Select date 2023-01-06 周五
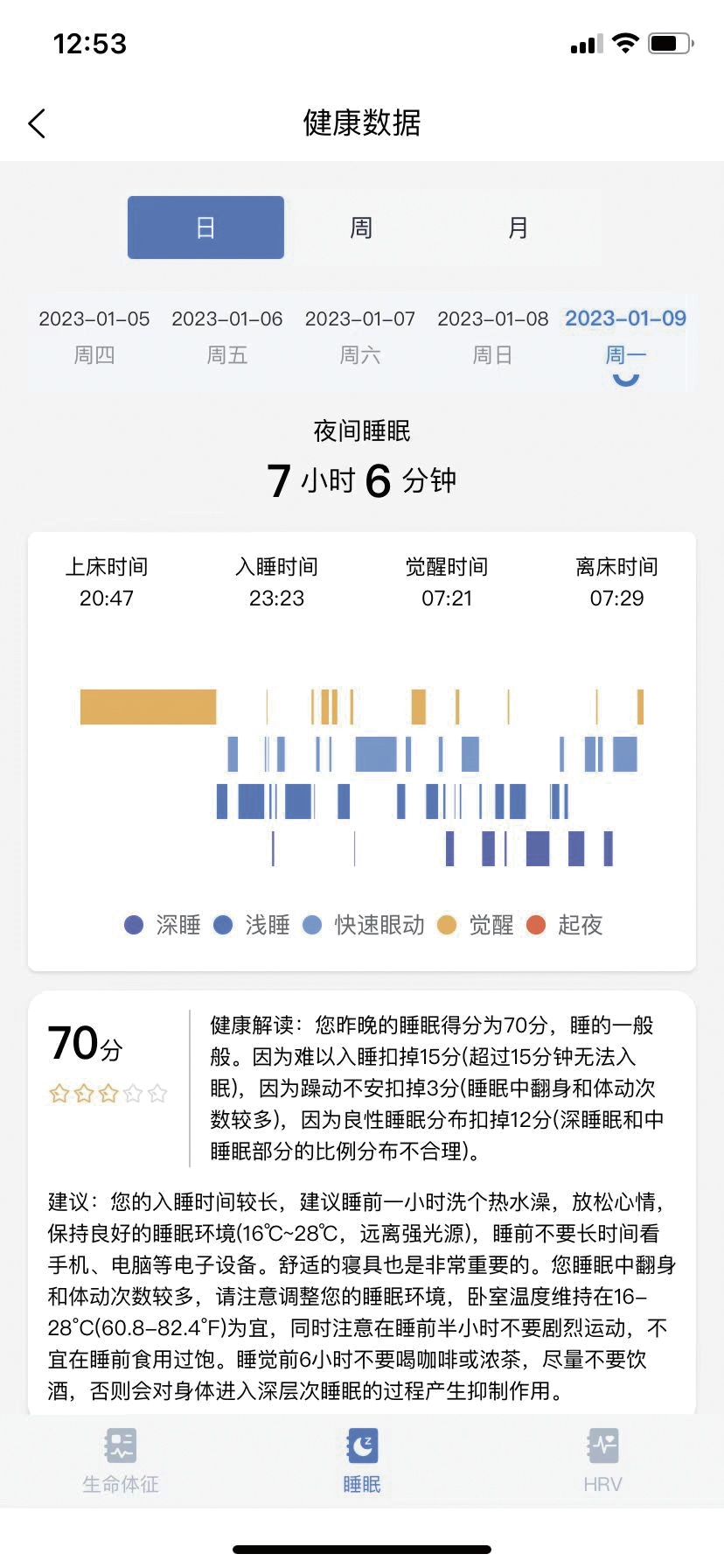This screenshot has width=724, height=1568. tap(227, 336)
